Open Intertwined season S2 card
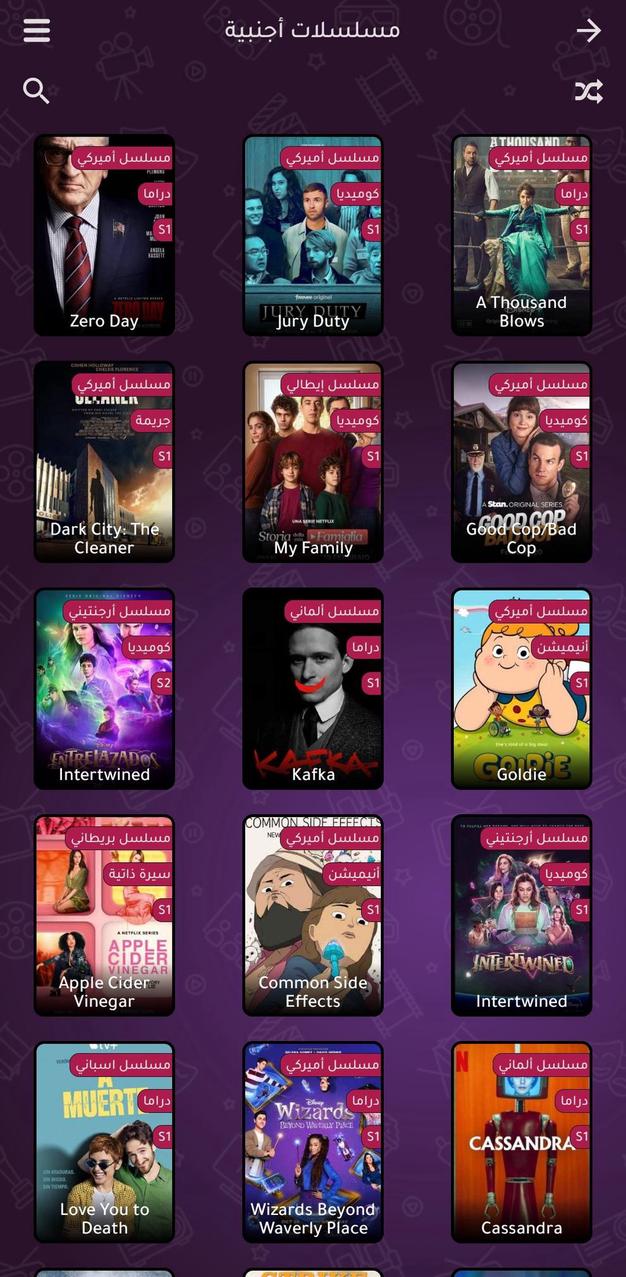This screenshot has height=1277, width=626. click(x=104, y=689)
